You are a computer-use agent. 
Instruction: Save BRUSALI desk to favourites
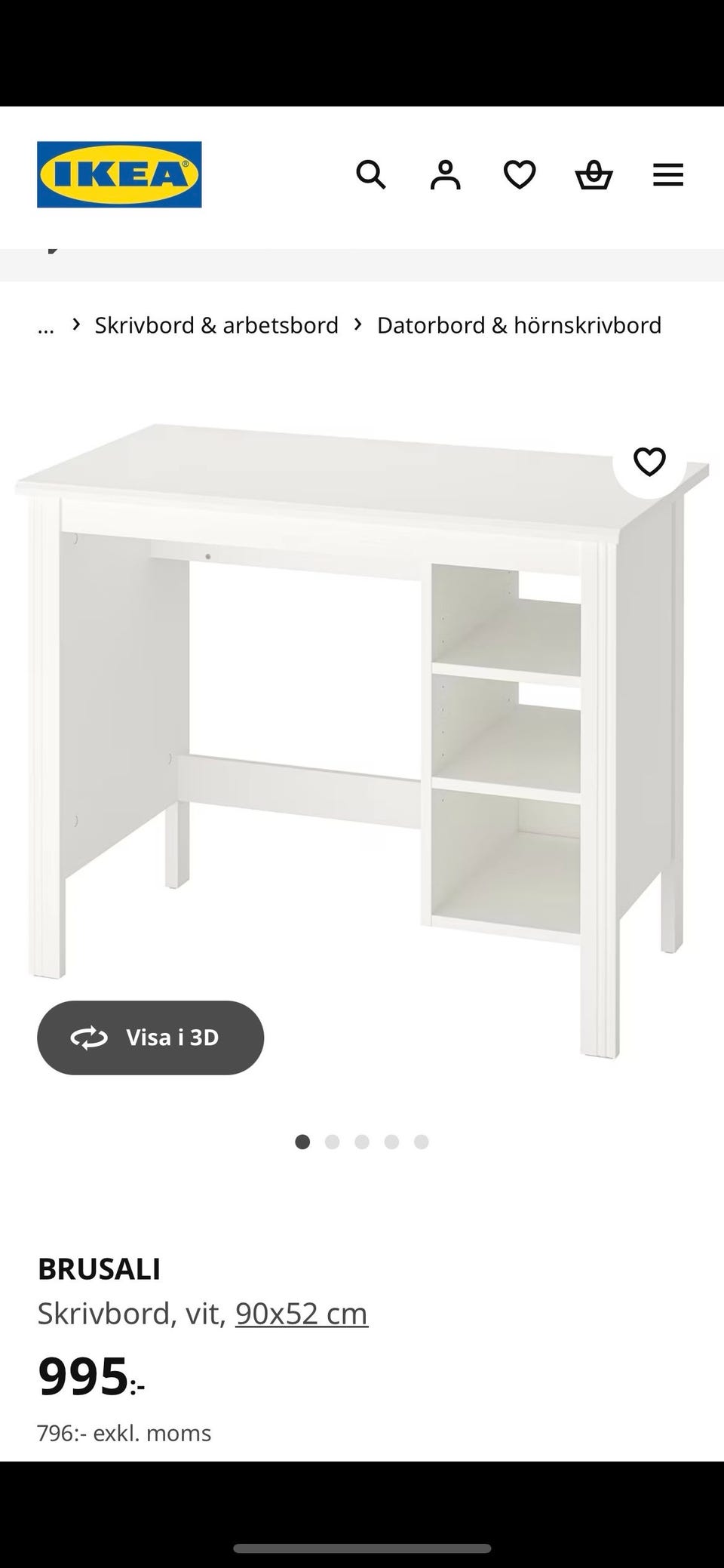(649, 462)
